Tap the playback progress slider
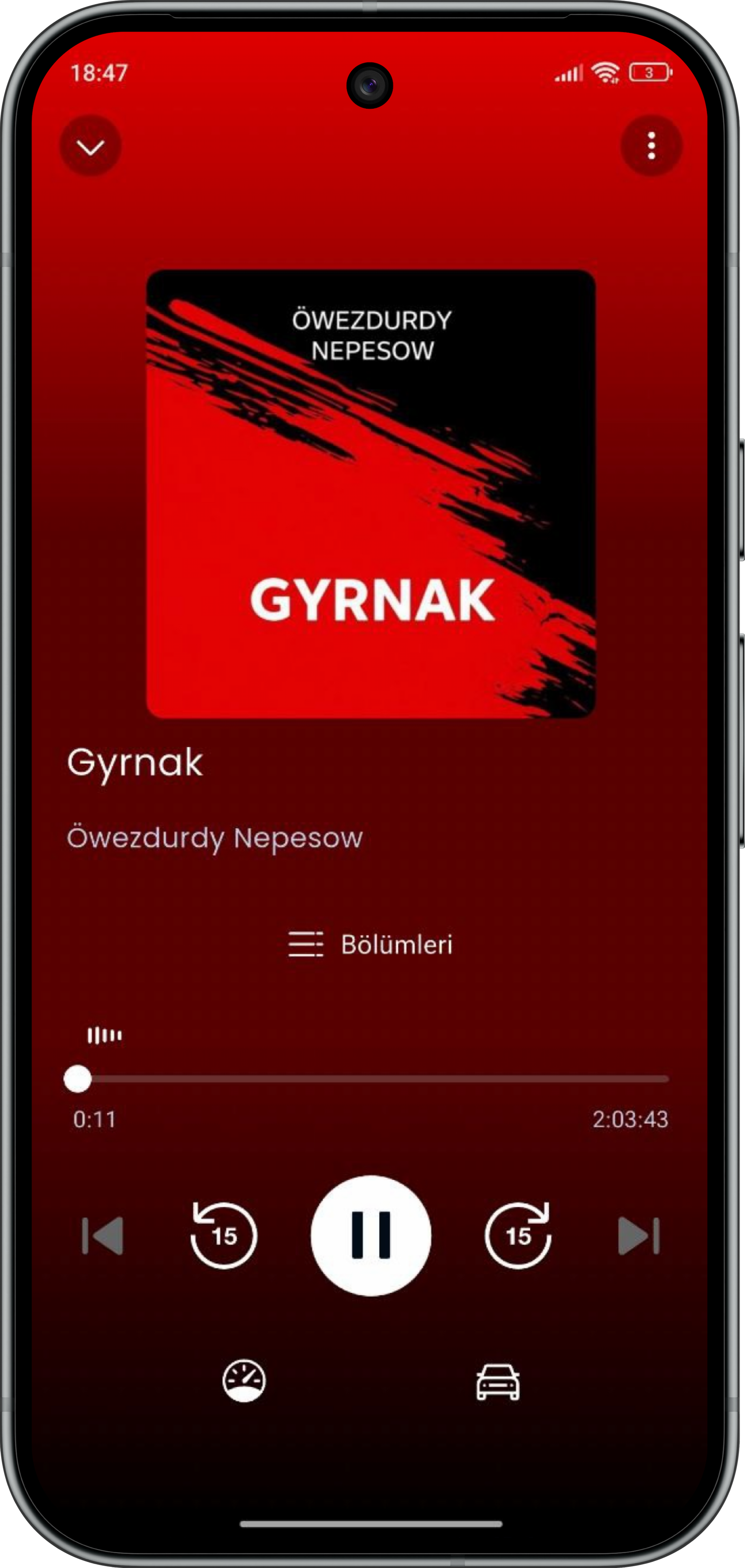 pyautogui.click(x=372, y=1079)
